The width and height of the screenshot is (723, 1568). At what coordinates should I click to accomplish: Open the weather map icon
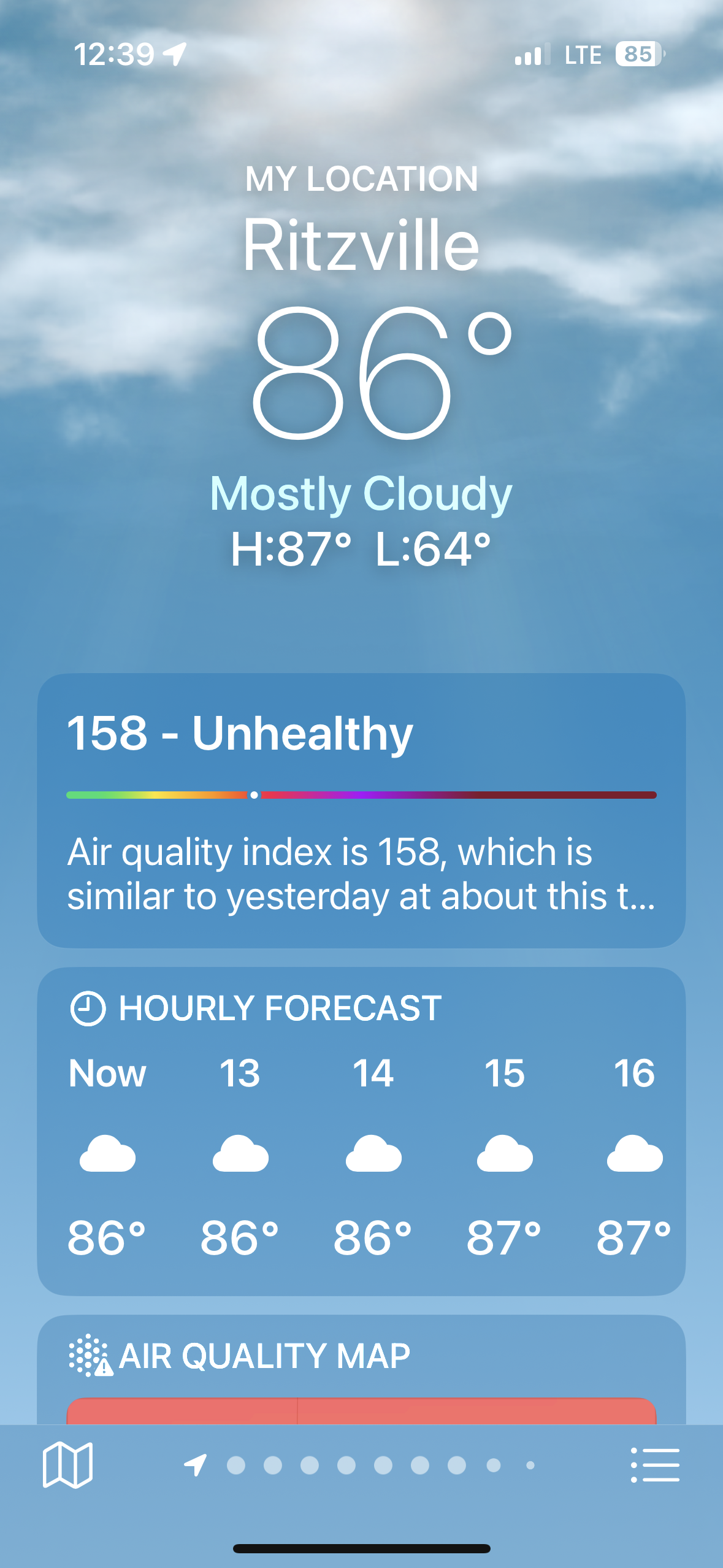[67, 1465]
